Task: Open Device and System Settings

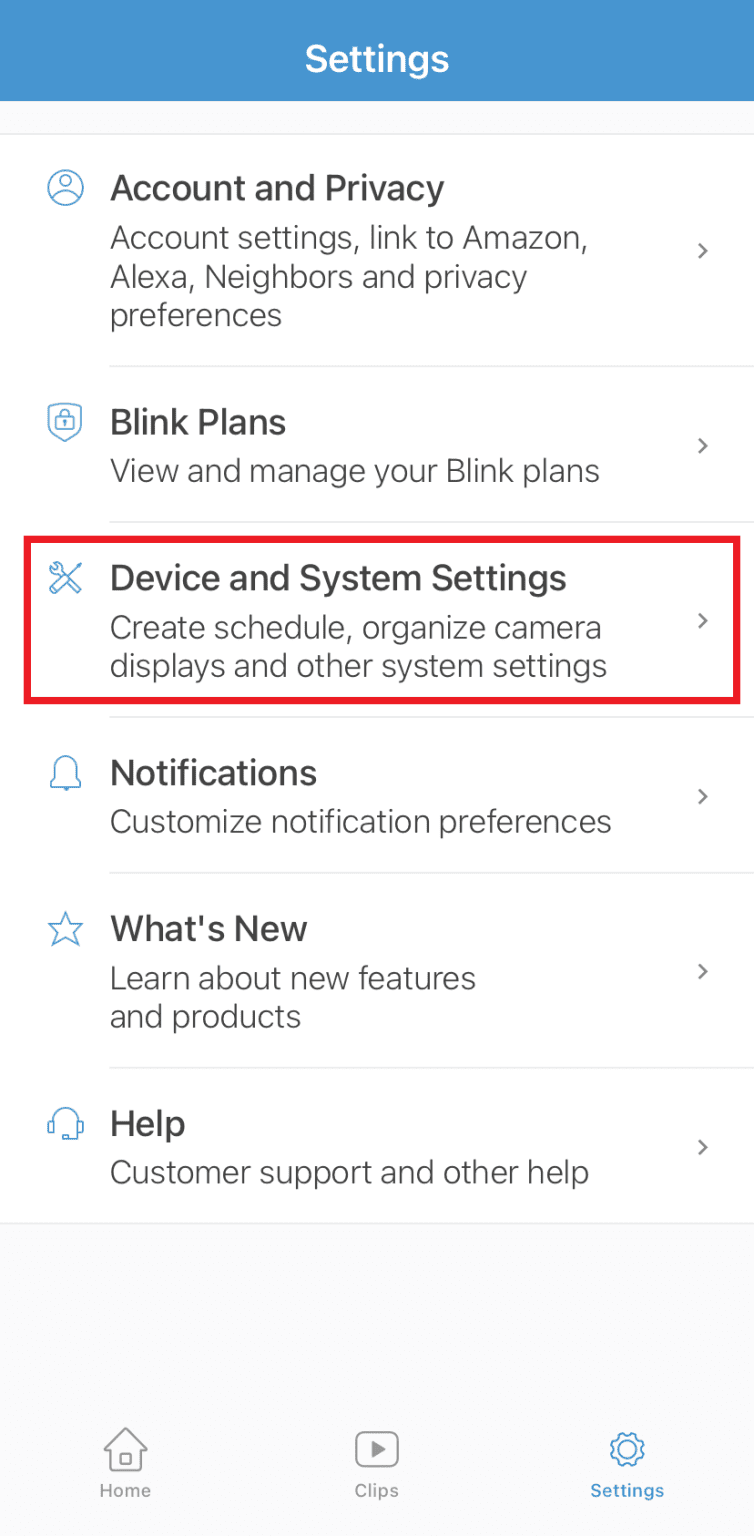Action: point(376,620)
